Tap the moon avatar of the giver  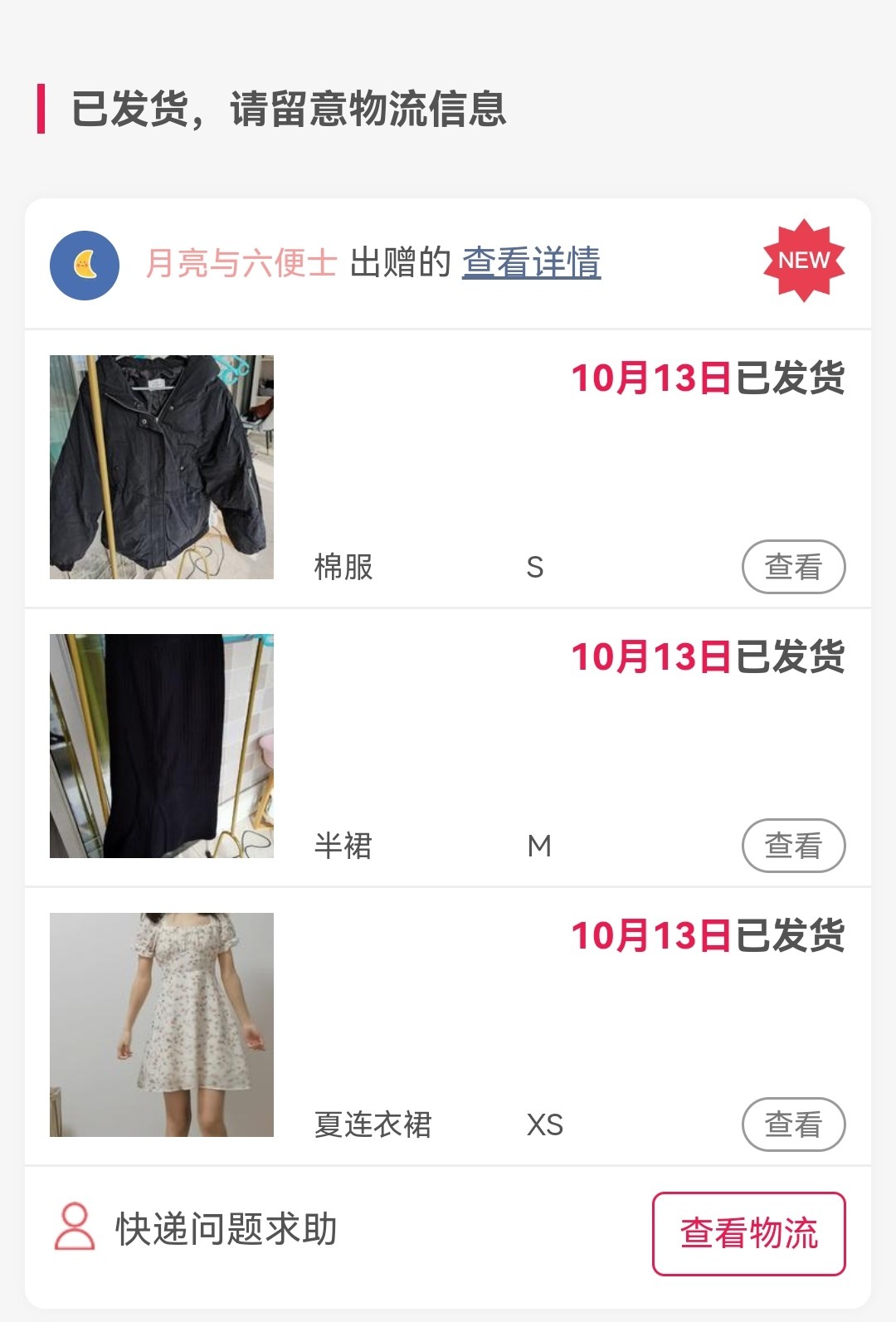pos(85,266)
